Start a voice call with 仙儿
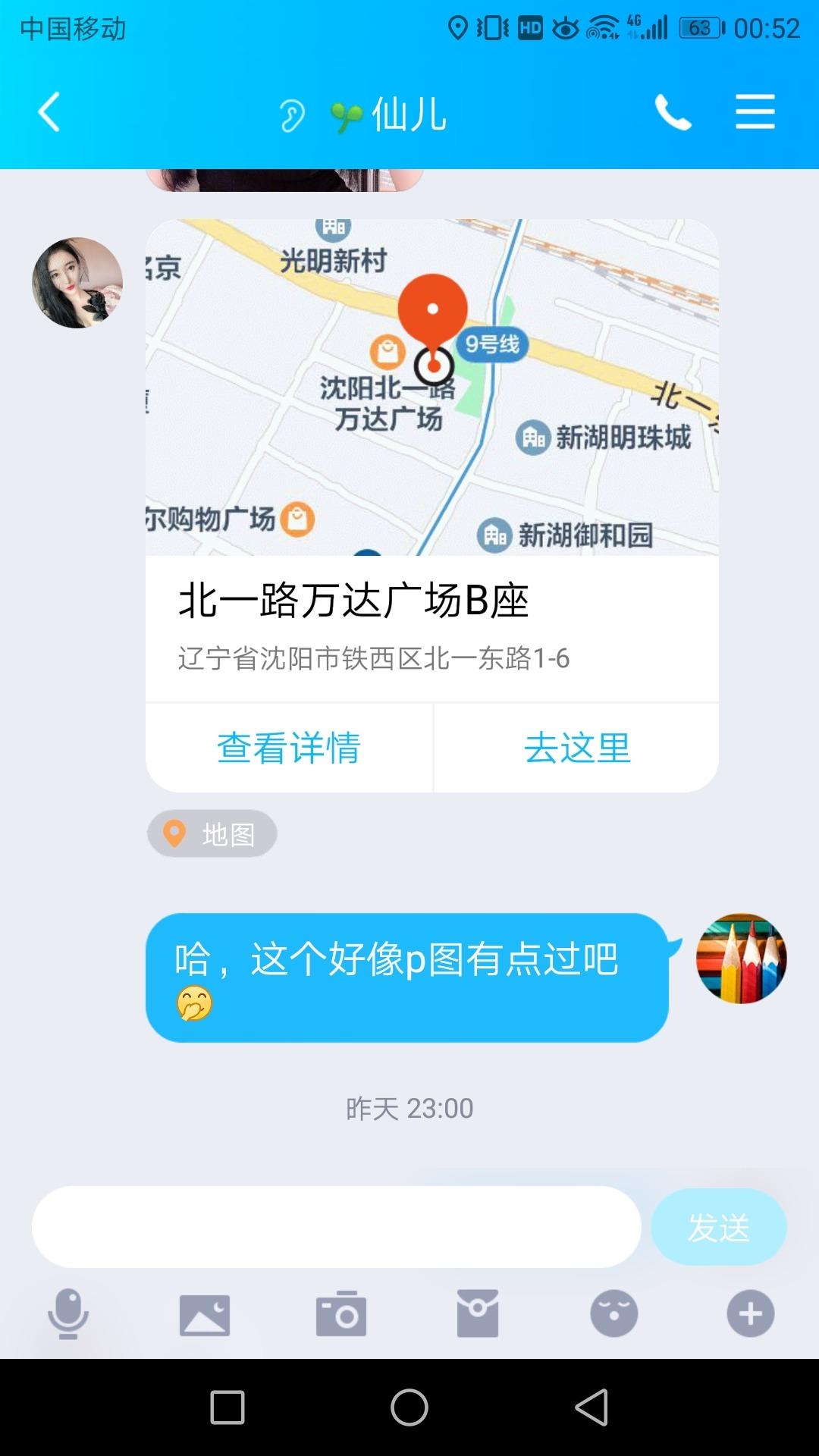The width and height of the screenshot is (819, 1456). coord(673,113)
